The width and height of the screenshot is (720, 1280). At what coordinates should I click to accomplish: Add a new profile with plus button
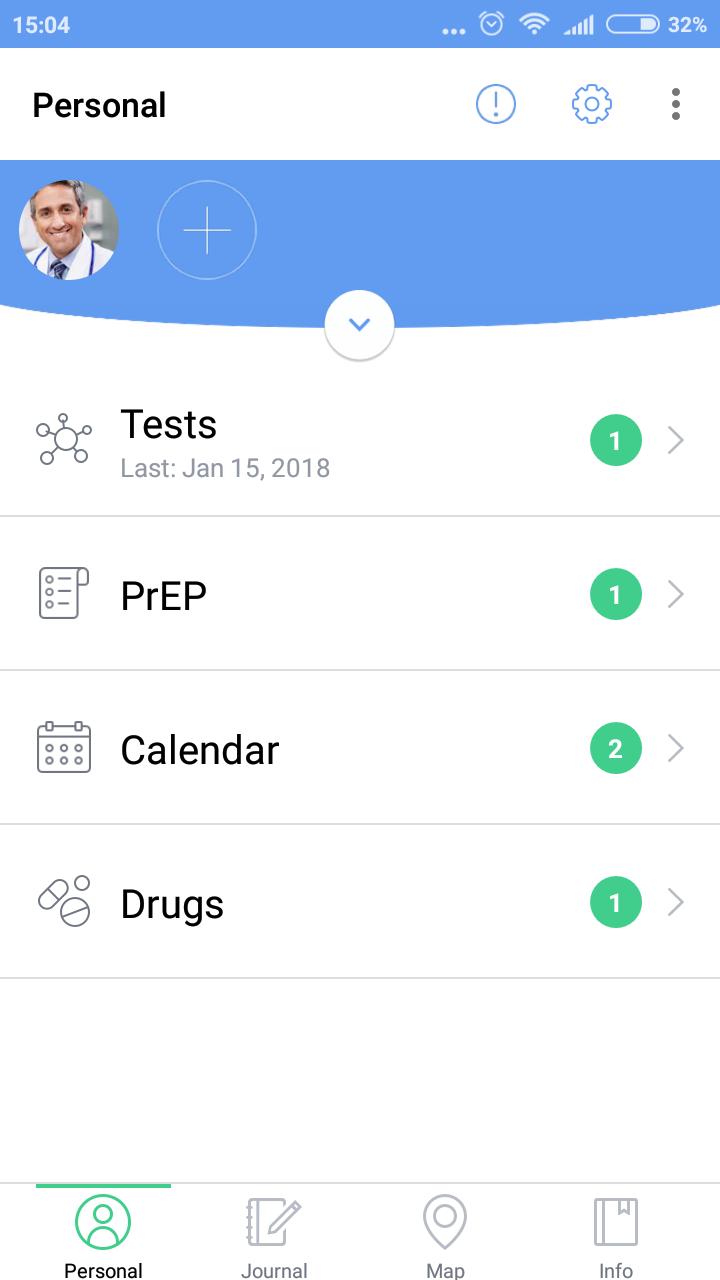coord(207,230)
